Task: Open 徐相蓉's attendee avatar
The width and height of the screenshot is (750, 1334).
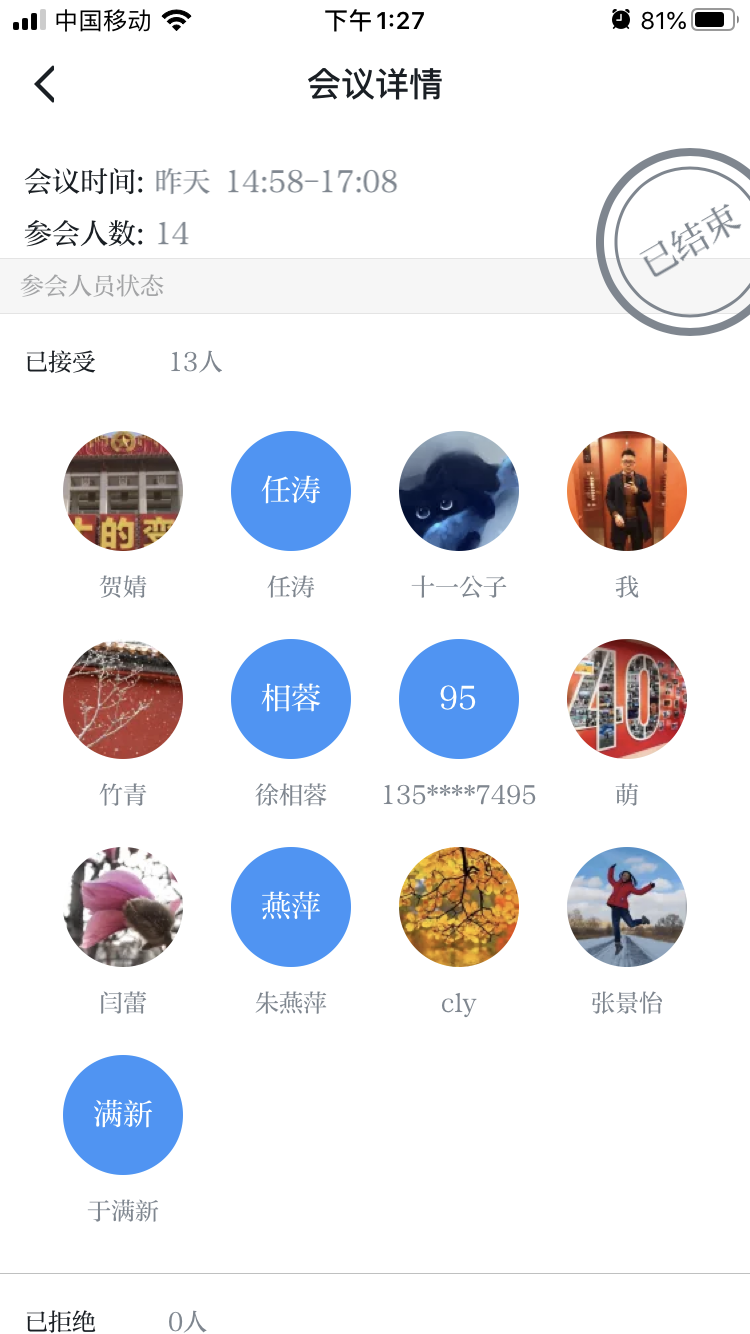Action: click(x=291, y=699)
